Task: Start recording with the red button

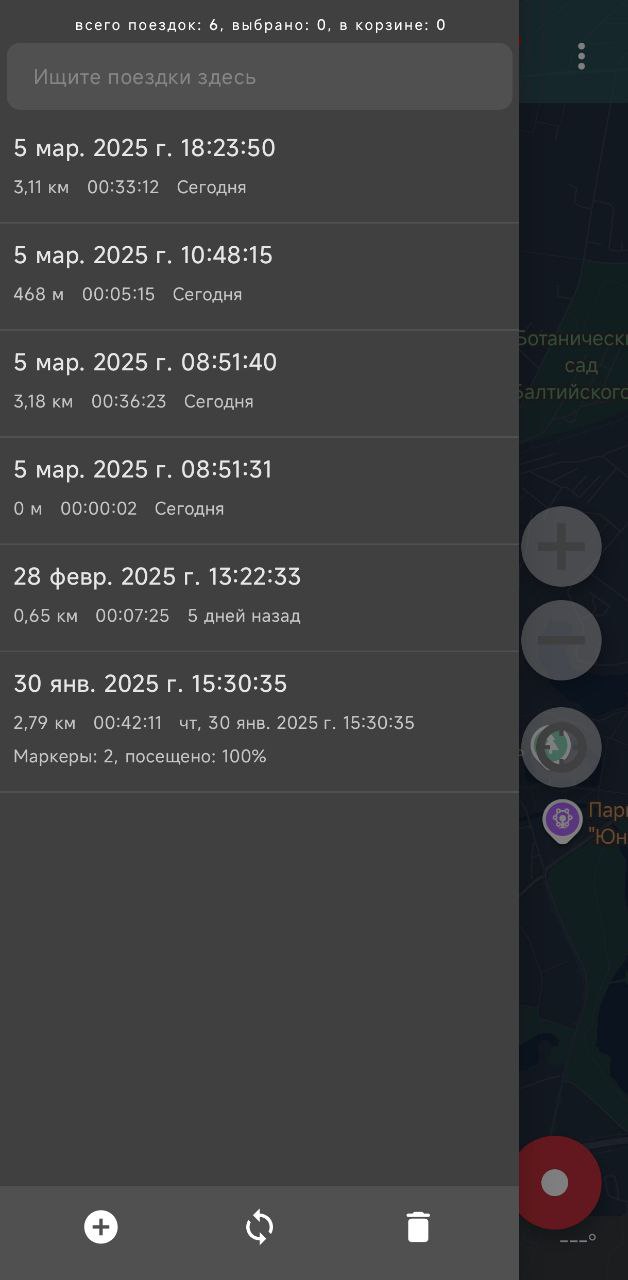Action: pos(558,1183)
